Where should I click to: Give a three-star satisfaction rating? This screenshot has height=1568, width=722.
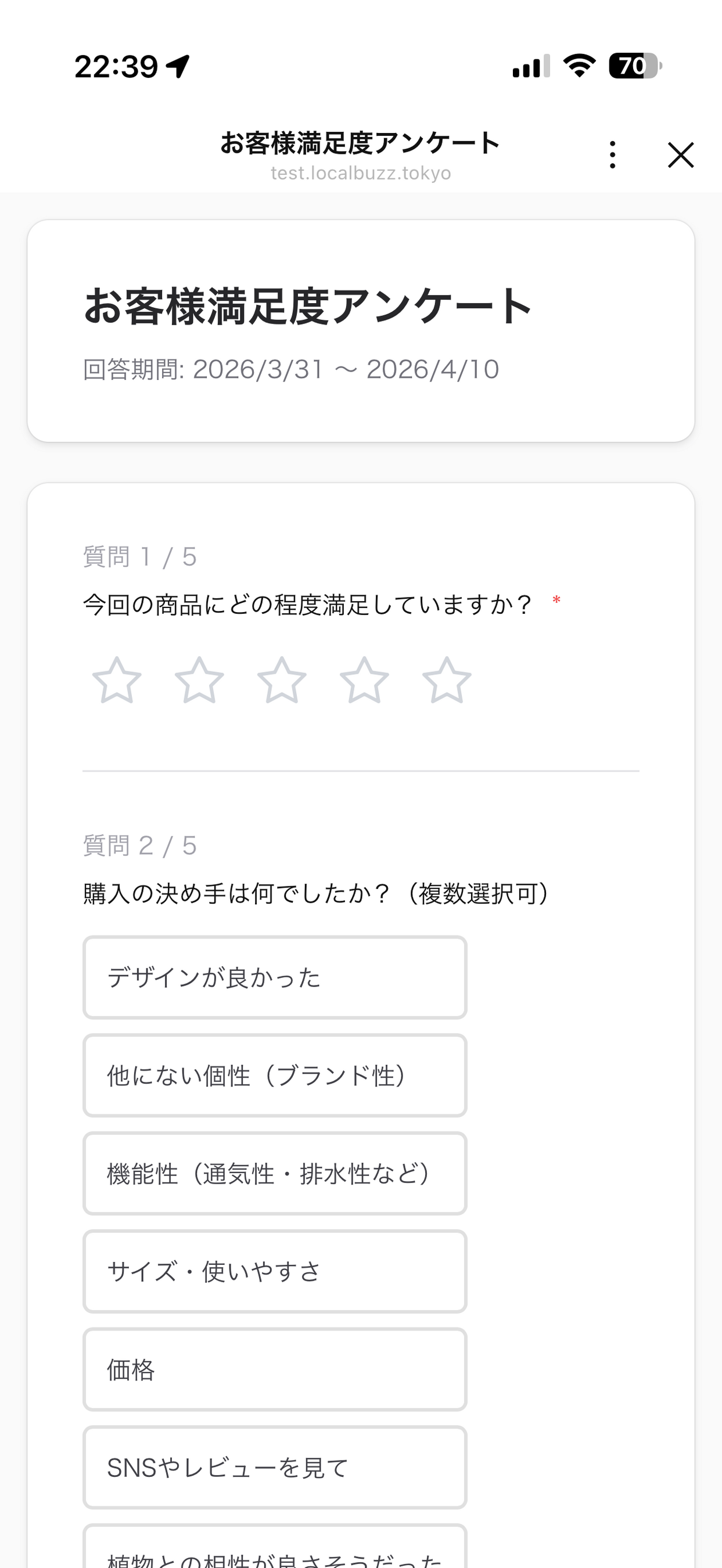coord(282,681)
